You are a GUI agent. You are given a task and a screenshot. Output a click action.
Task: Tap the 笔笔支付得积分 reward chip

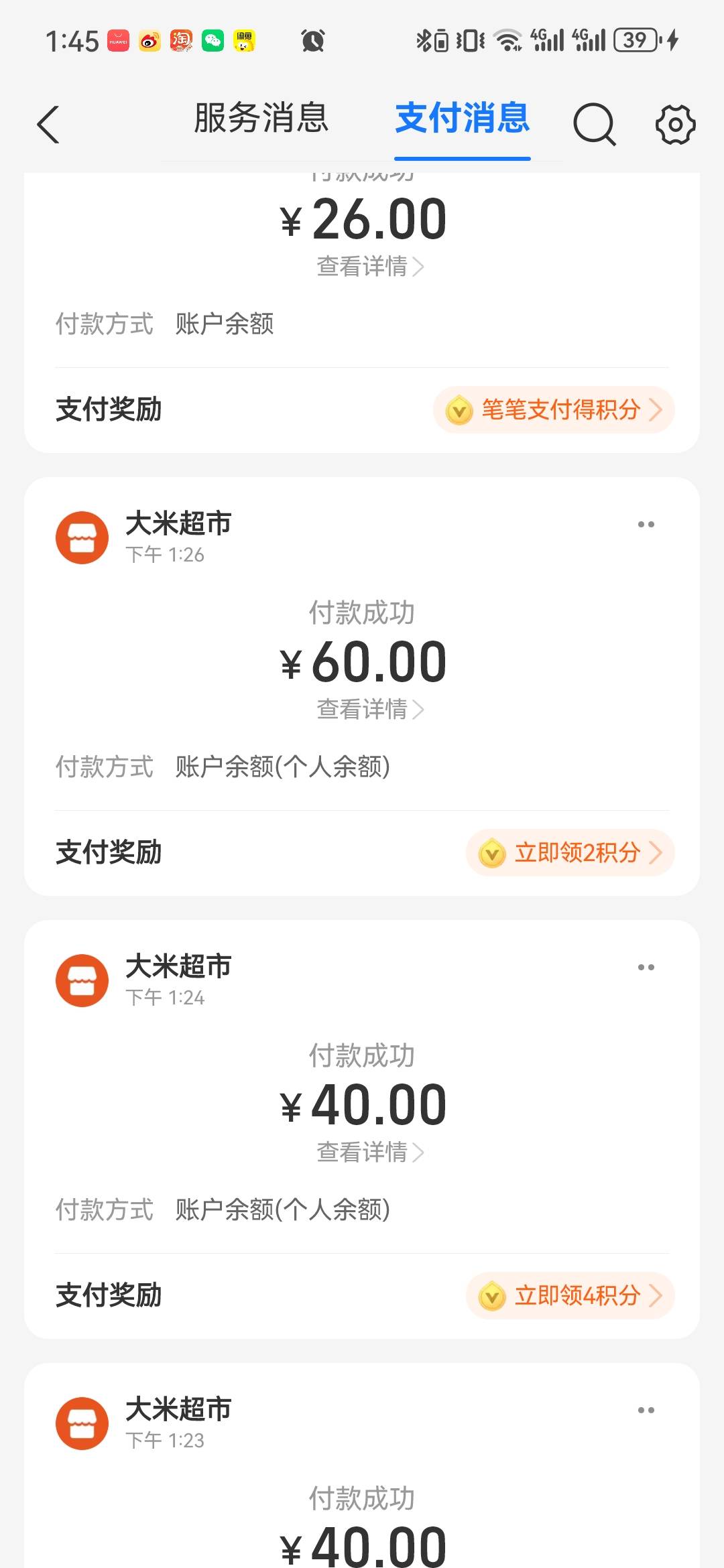coord(554,409)
